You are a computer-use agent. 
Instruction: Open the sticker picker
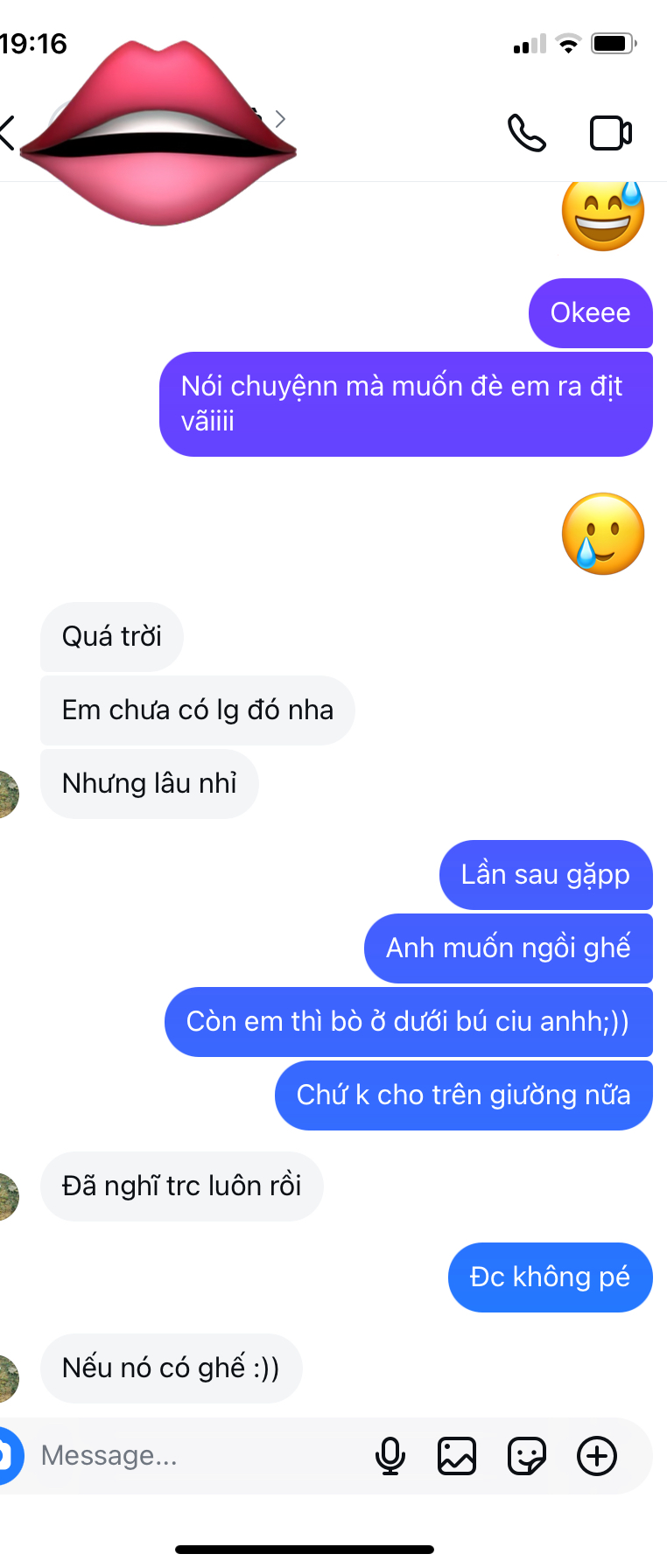(x=527, y=1456)
